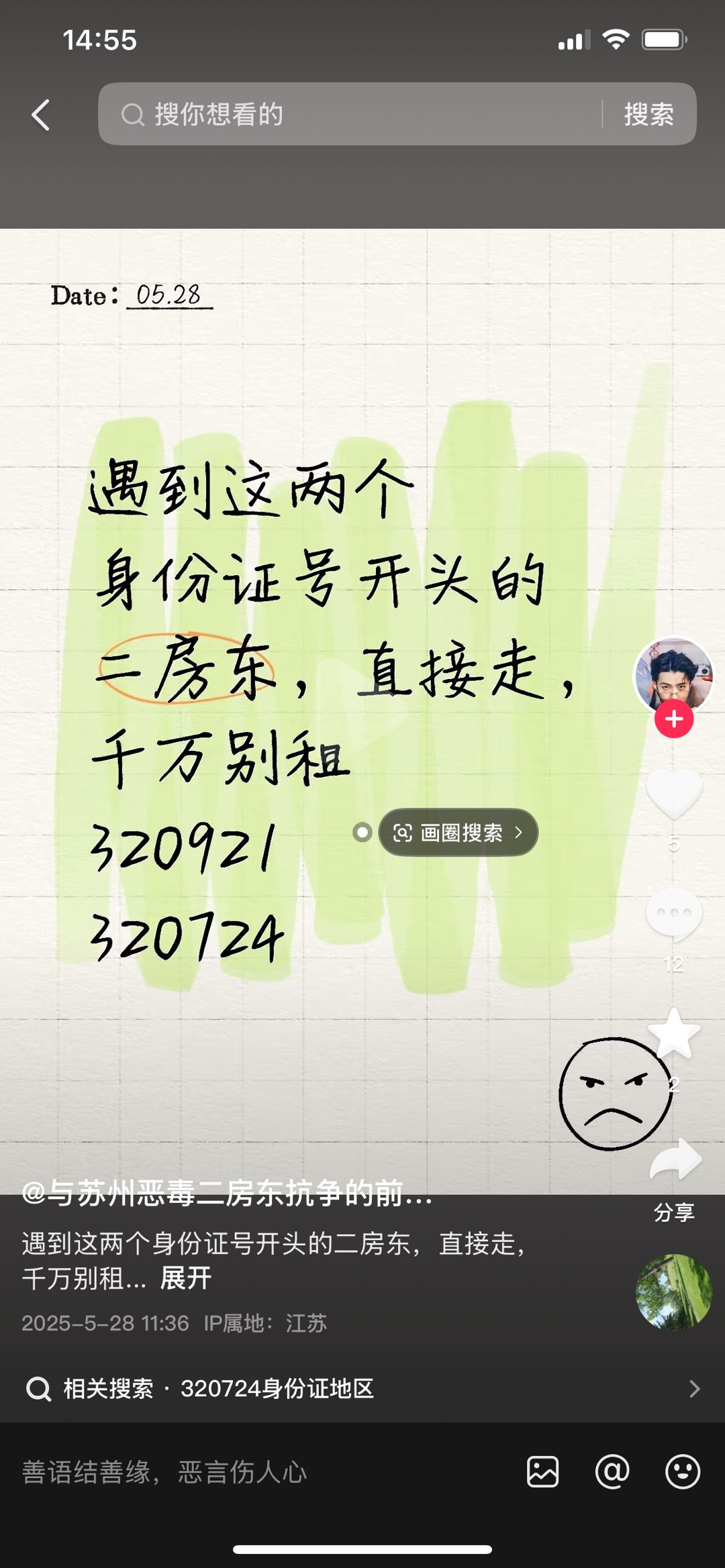725x1568 pixels.
Task: Open the emoji picker
Action: tap(683, 1472)
